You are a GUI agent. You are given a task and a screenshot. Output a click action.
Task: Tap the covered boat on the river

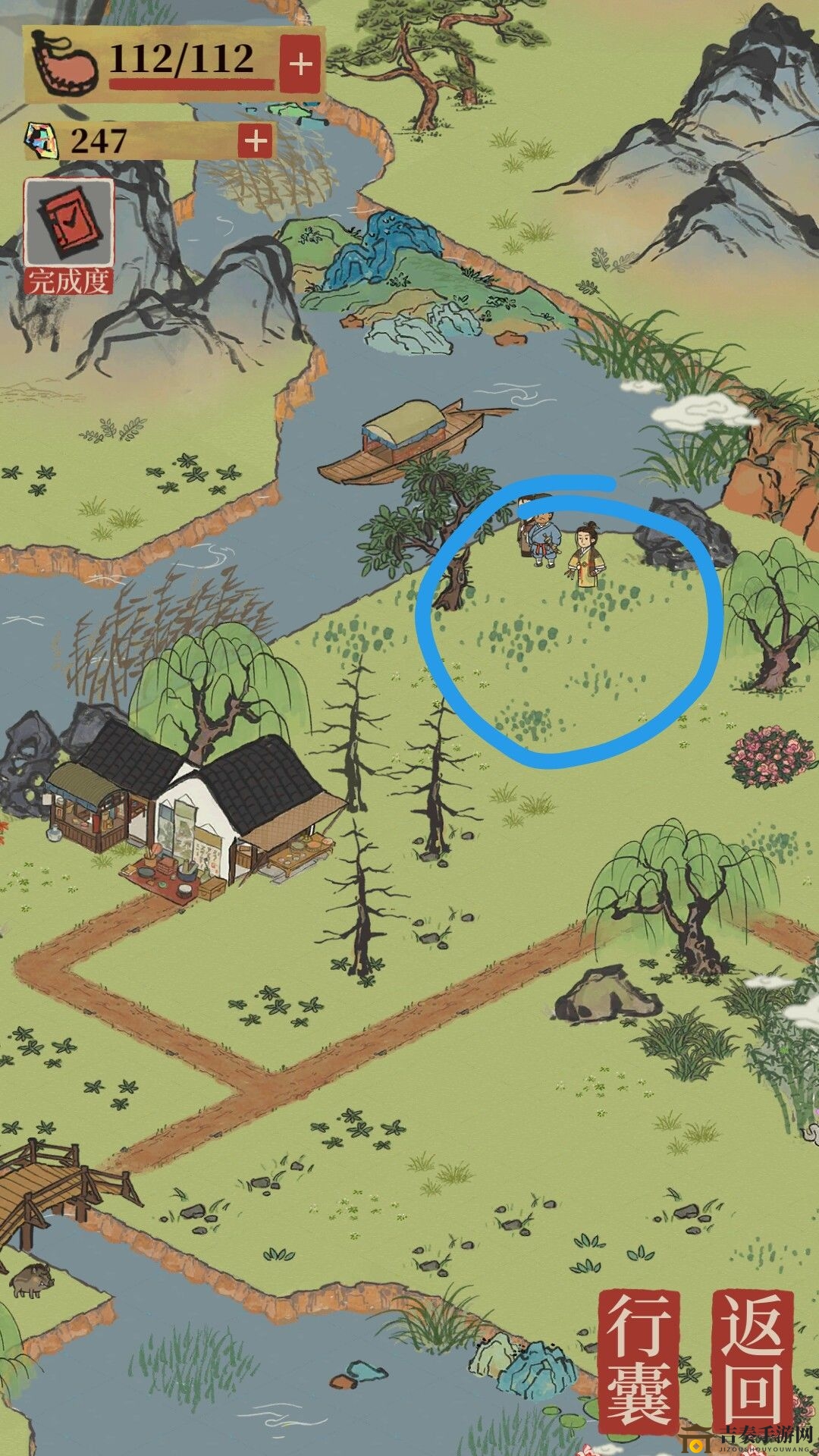410,440
